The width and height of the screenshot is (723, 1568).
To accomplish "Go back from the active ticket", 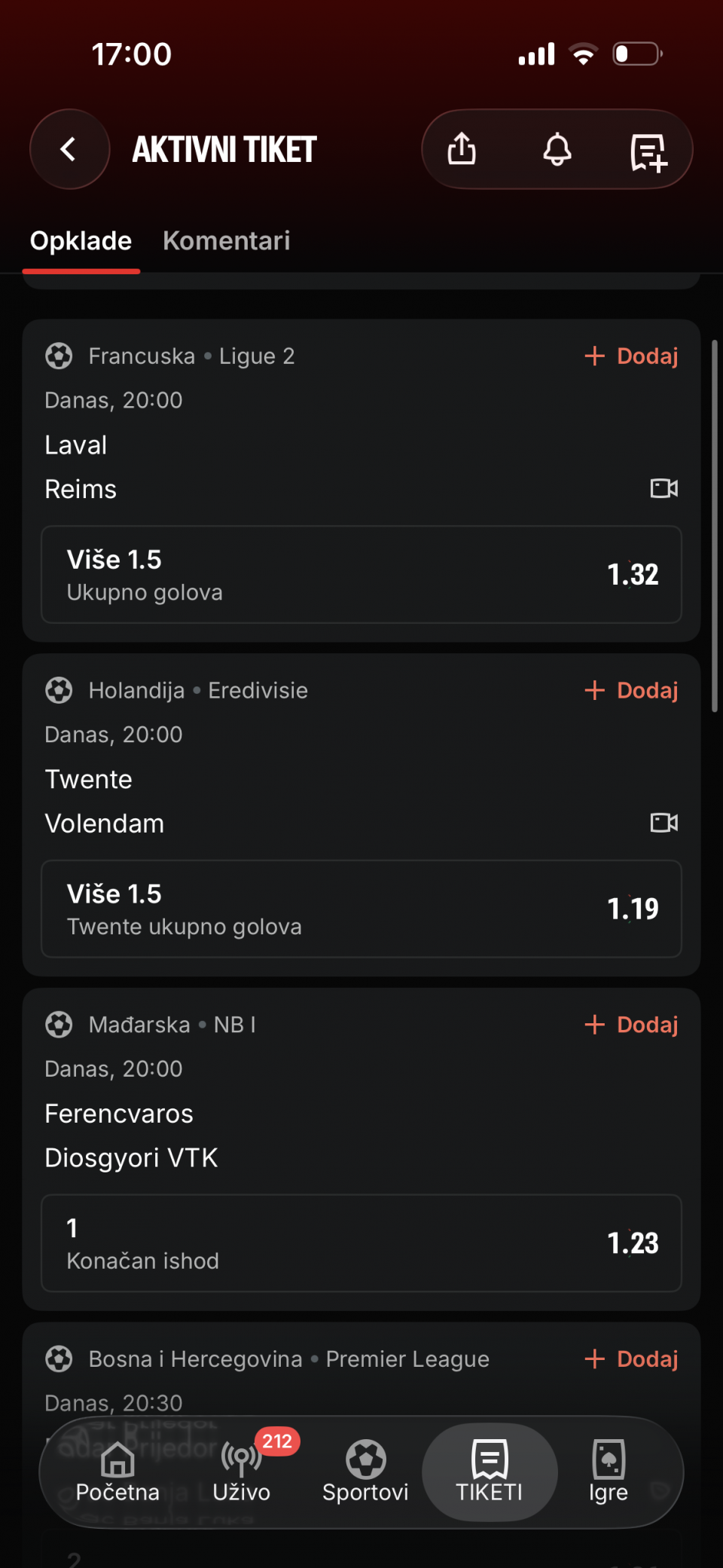I will [69, 149].
